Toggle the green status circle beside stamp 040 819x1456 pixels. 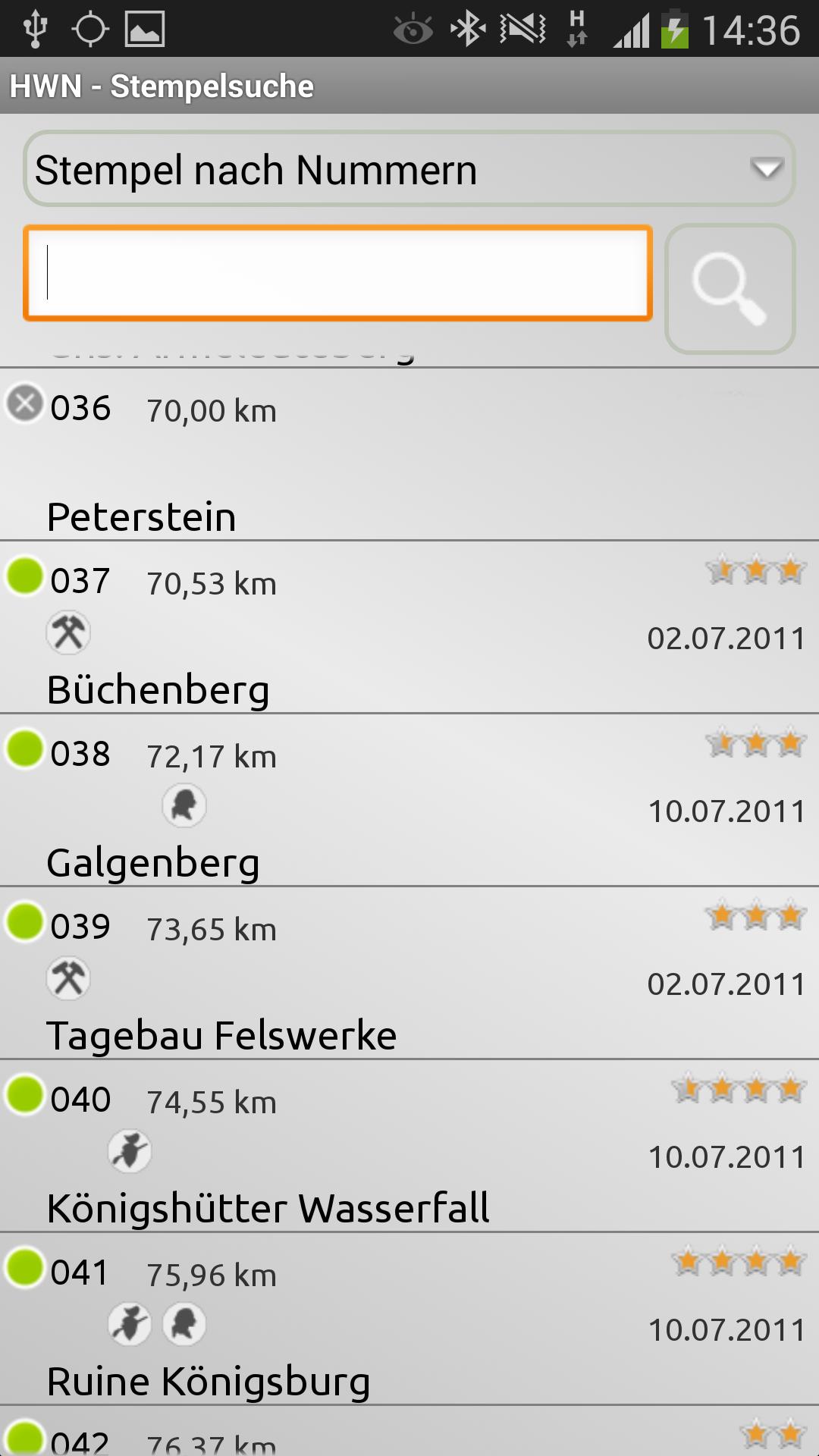coord(24,1096)
